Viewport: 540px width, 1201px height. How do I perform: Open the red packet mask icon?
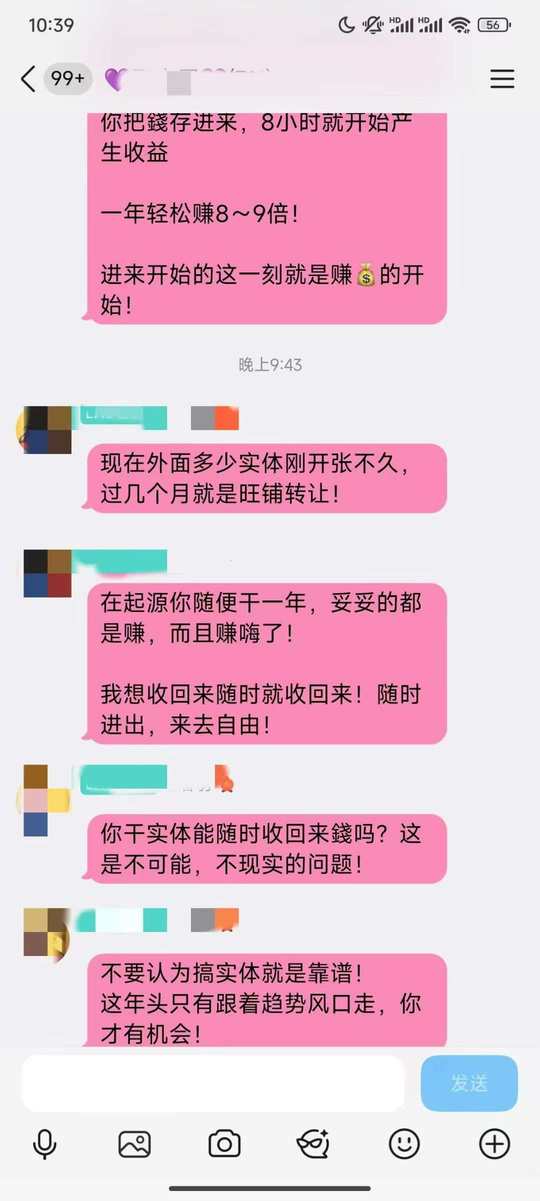point(314,1144)
